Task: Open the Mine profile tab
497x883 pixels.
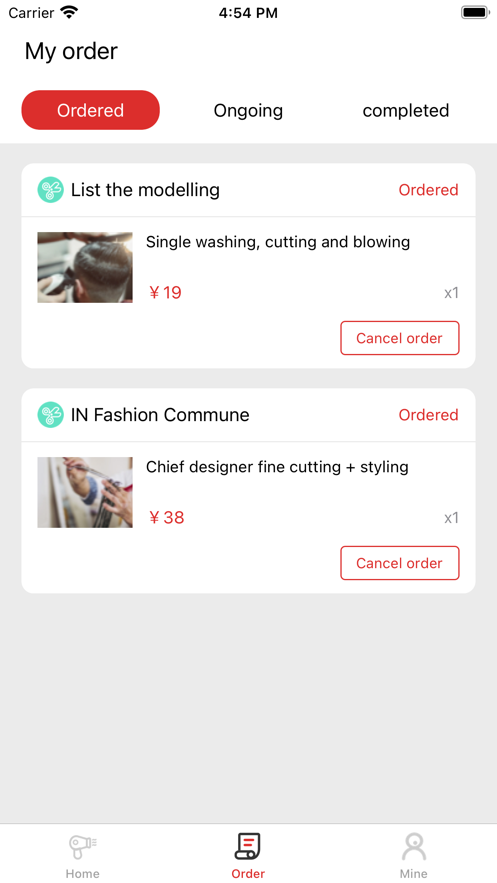Action: [414, 855]
